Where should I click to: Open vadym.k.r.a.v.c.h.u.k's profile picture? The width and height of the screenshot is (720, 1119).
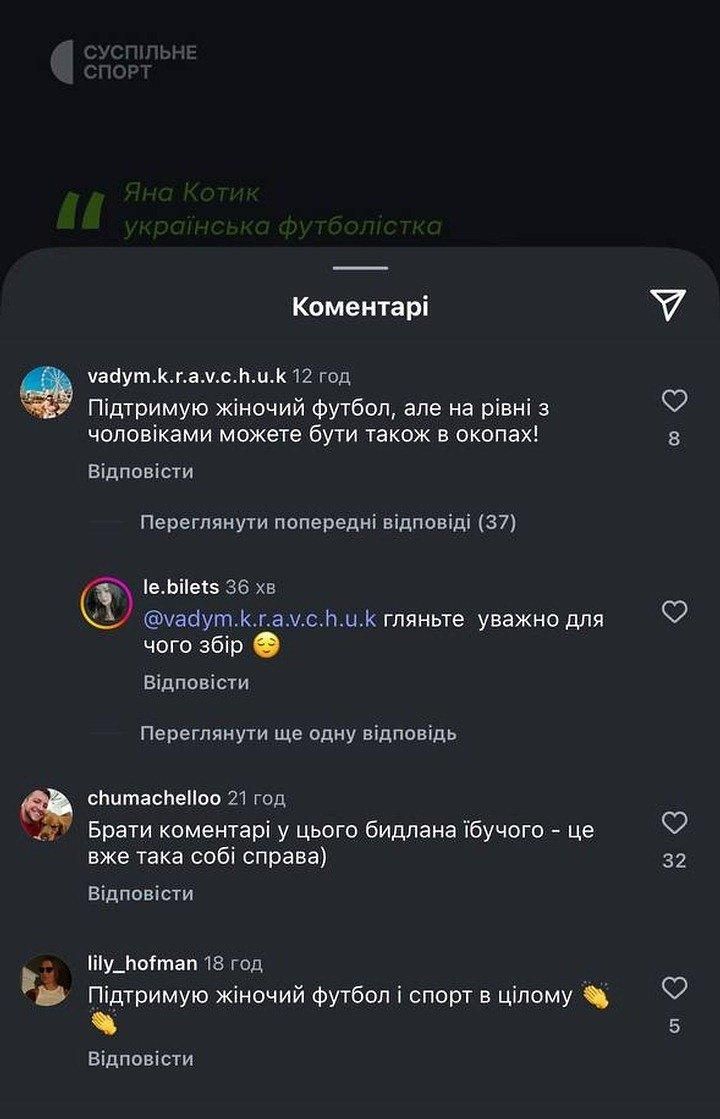(46, 391)
